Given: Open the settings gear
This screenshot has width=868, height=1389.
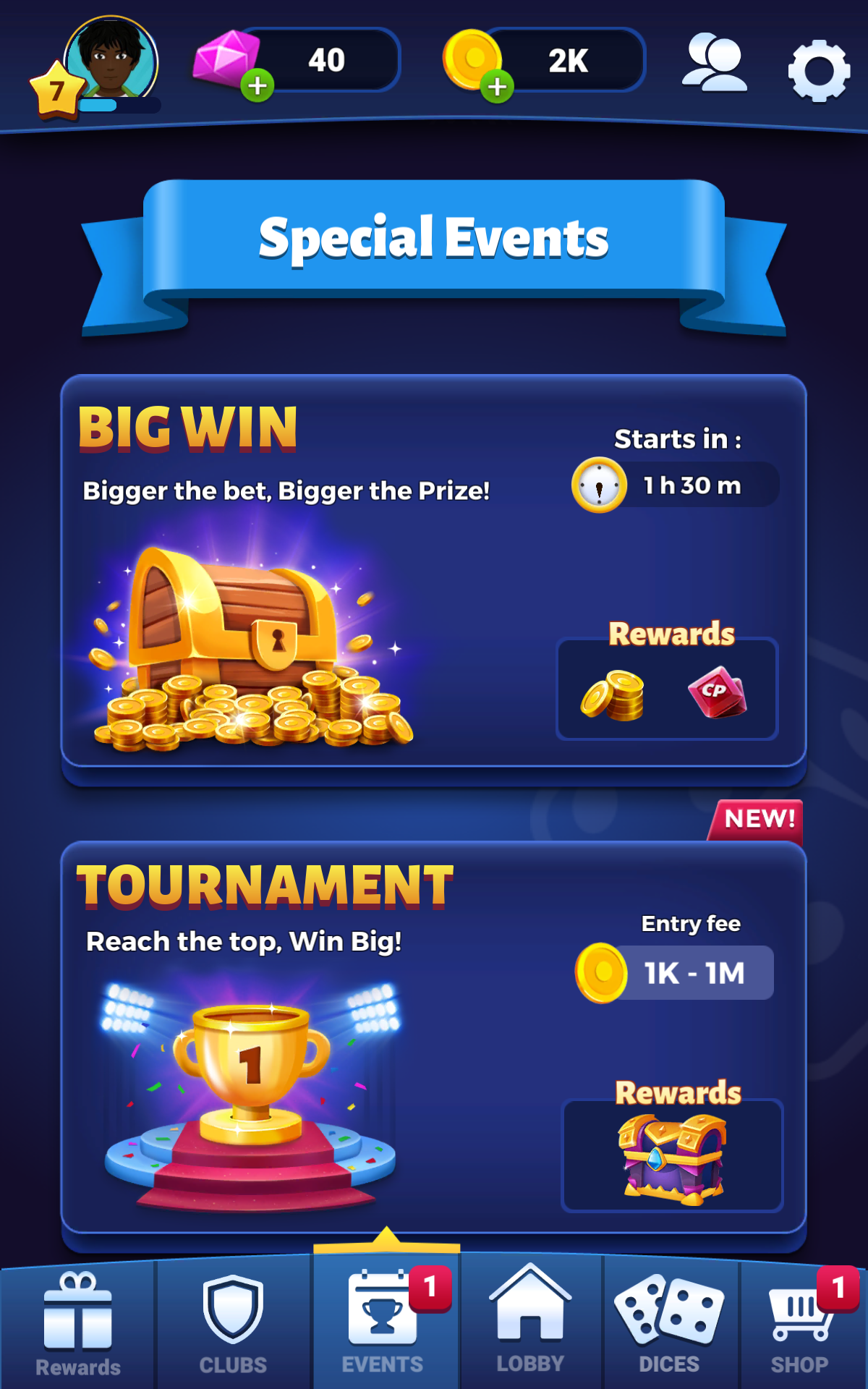Looking at the screenshot, I should coord(818,71).
